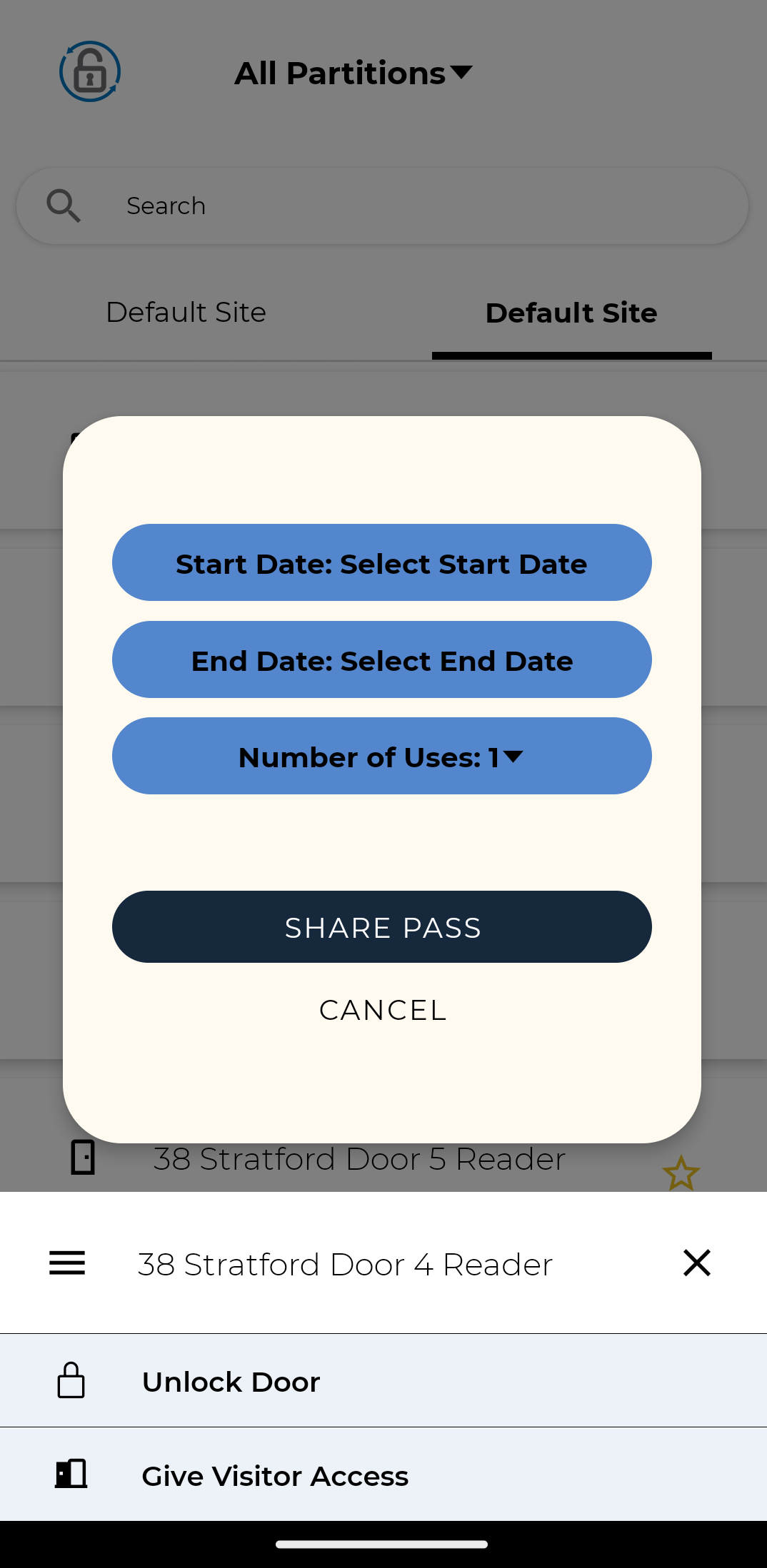Tap the Share Pass button

[x=381, y=927]
